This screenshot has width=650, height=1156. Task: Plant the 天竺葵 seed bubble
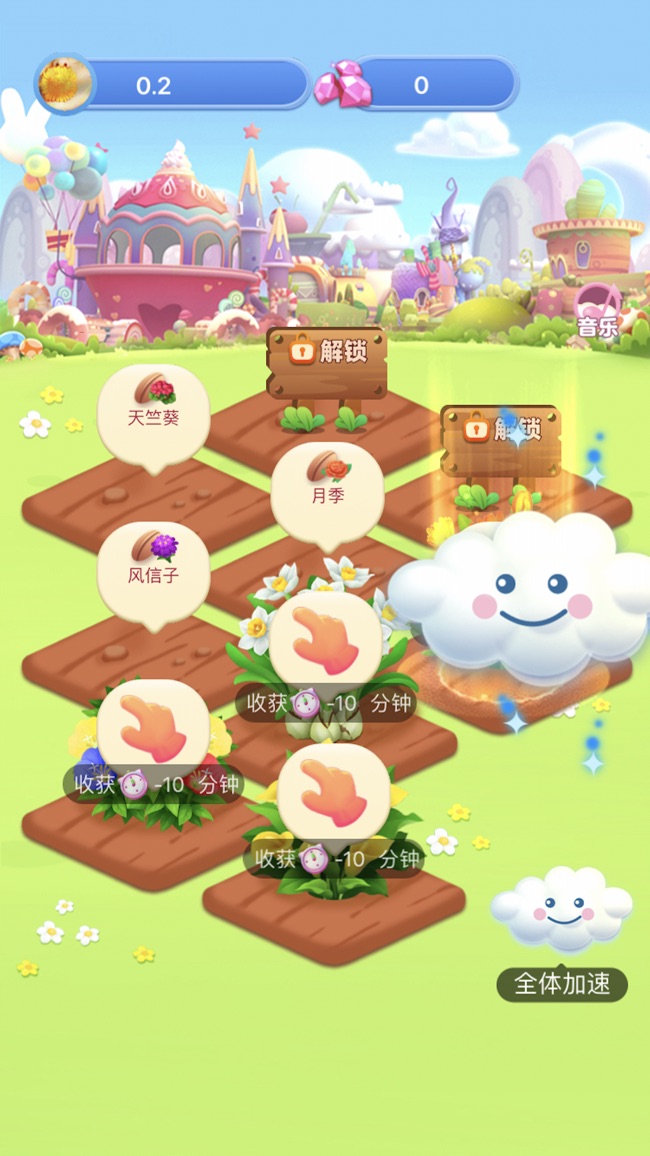tap(153, 408)
